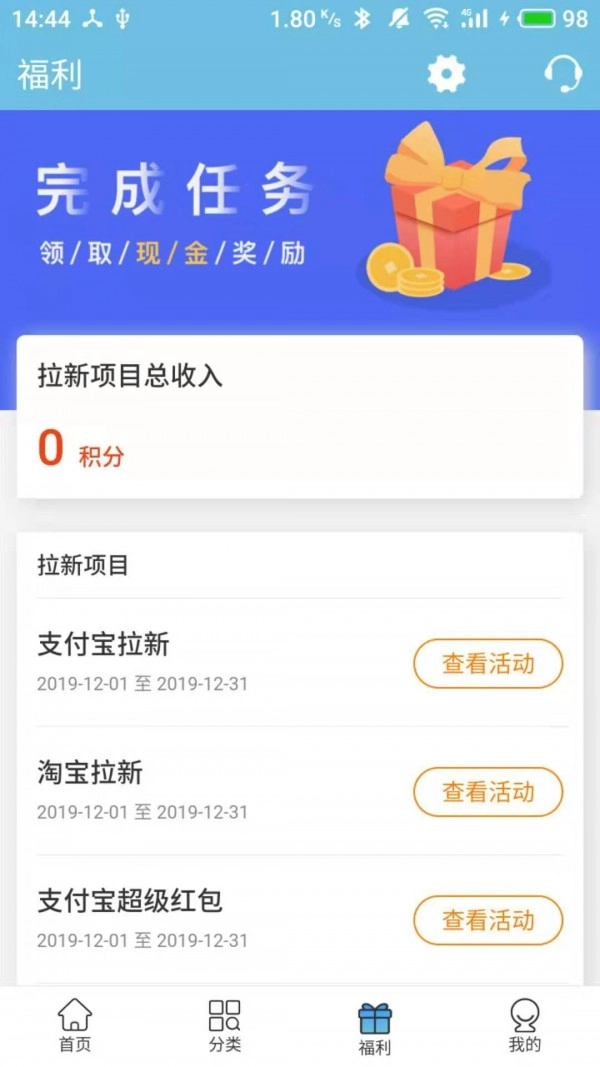Open the settings gear icon

[x=446, y=74]
